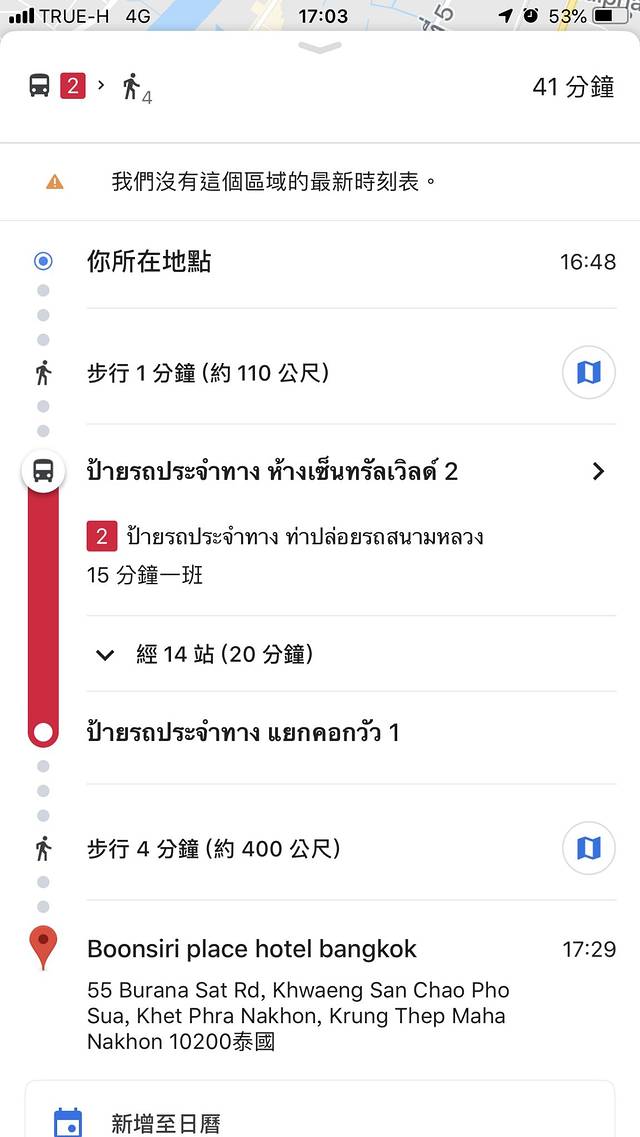
Task: Show map for 4-minute walk step
Action: coord(588,849)
